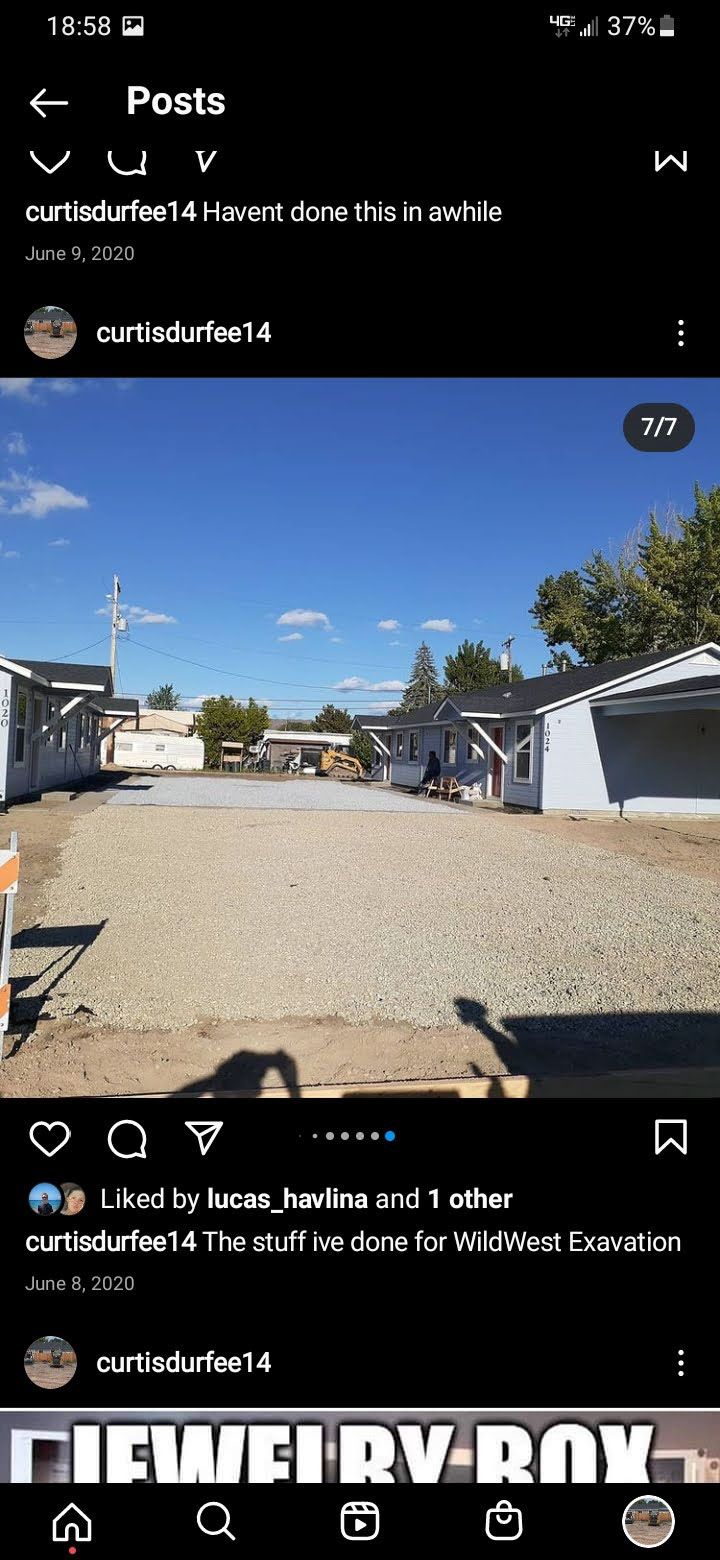720x1560 pixels.
Task: Open options menu for the 7/7 photo post
Action: tap(681, 333)
